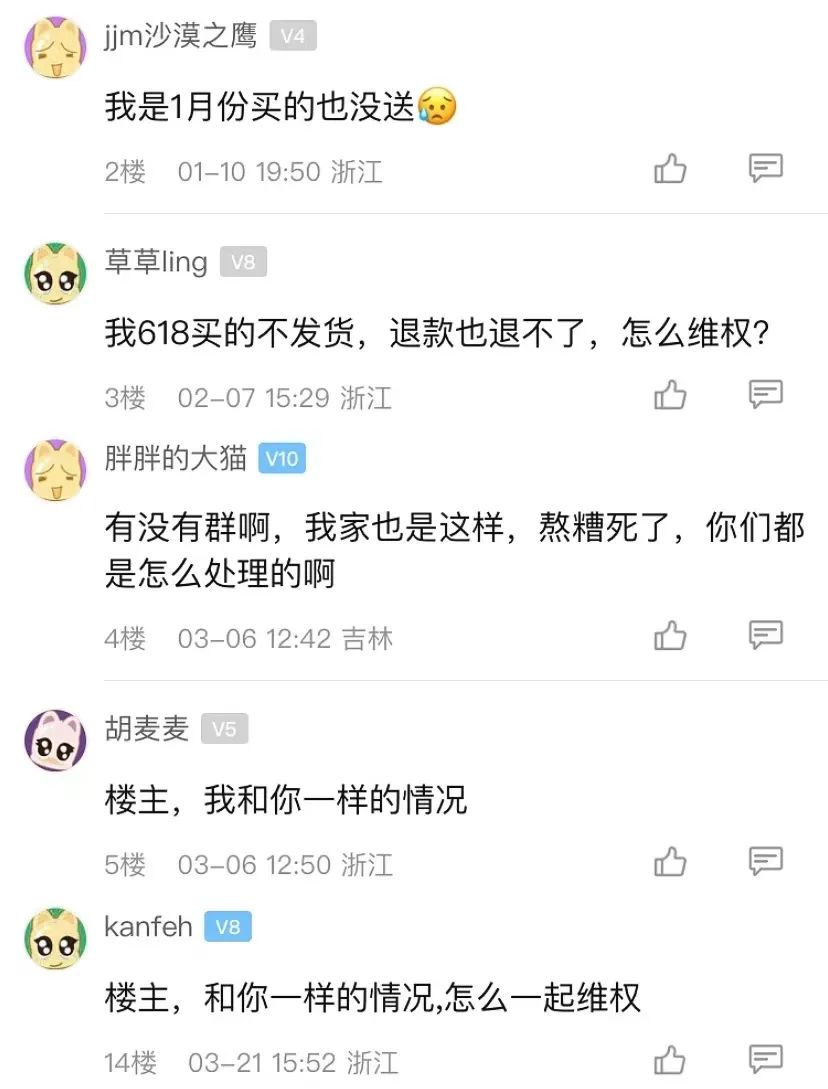Click the username 草草ling
The height and width of the screenshot is (1089, 828).
pyautogui.click(x=155, y=261)
